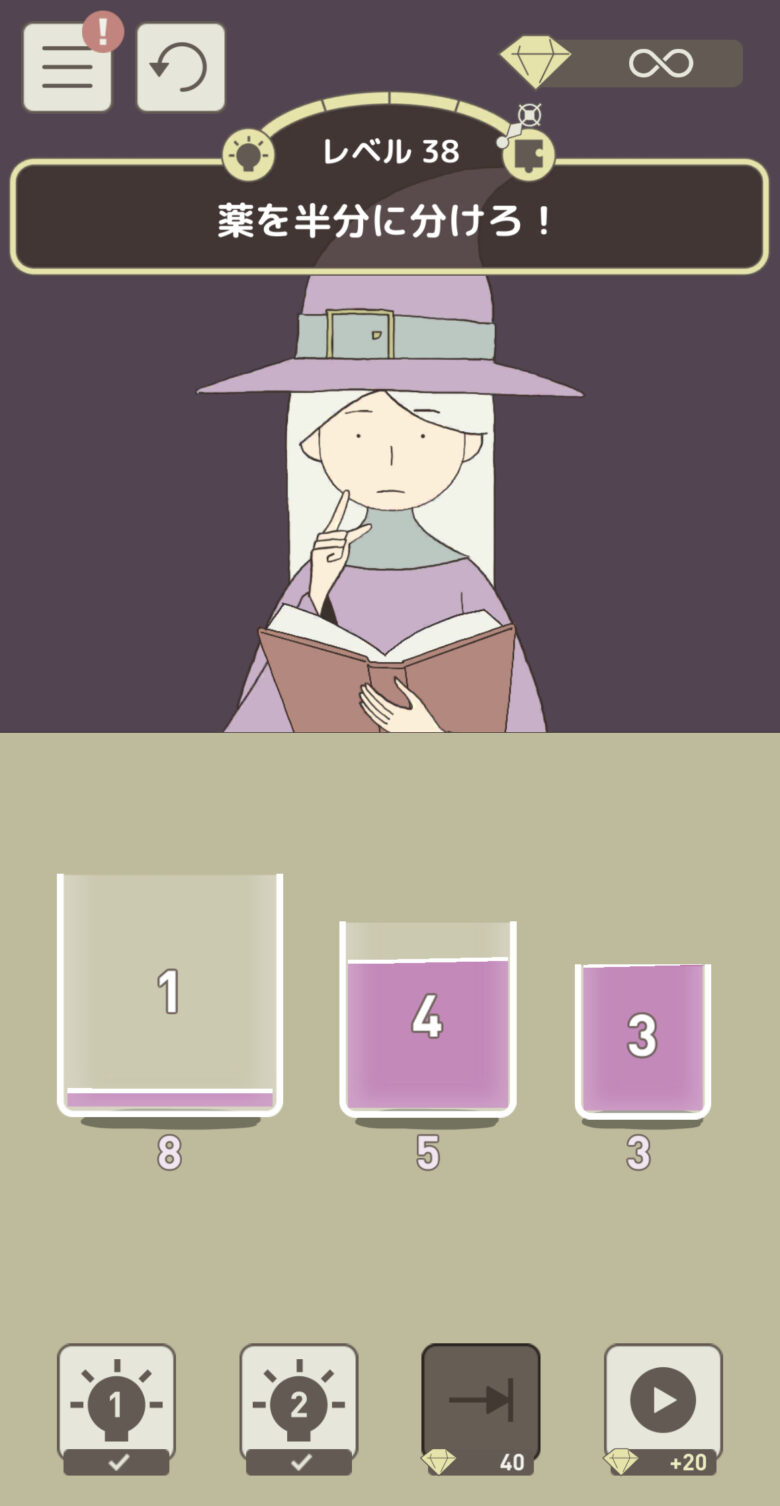
Task: Show hint number 1
Action: (116, 1405)
